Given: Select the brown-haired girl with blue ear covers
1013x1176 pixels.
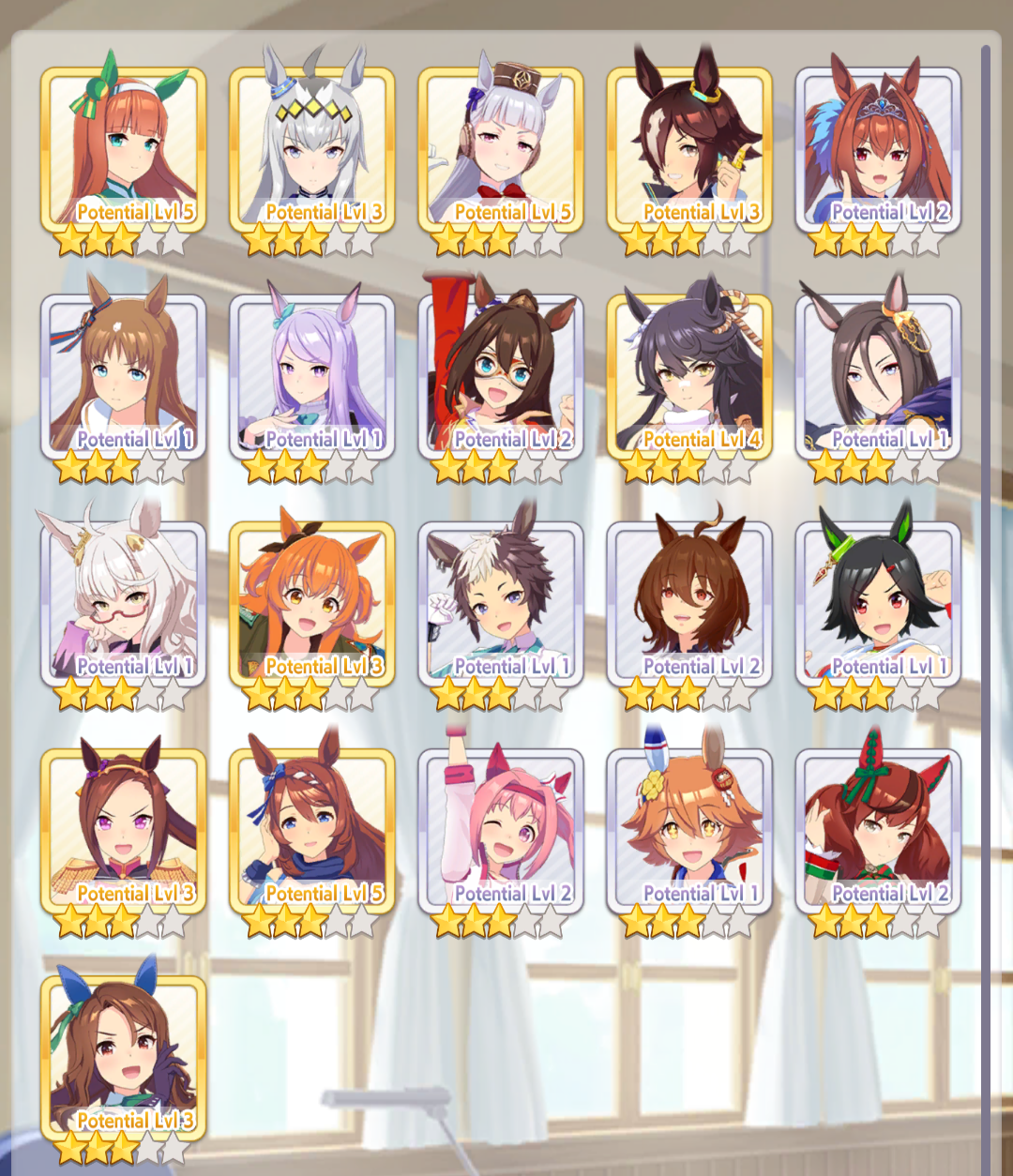Looking at the screenshot, I should pyautogui.click(x=123, y=1058).
